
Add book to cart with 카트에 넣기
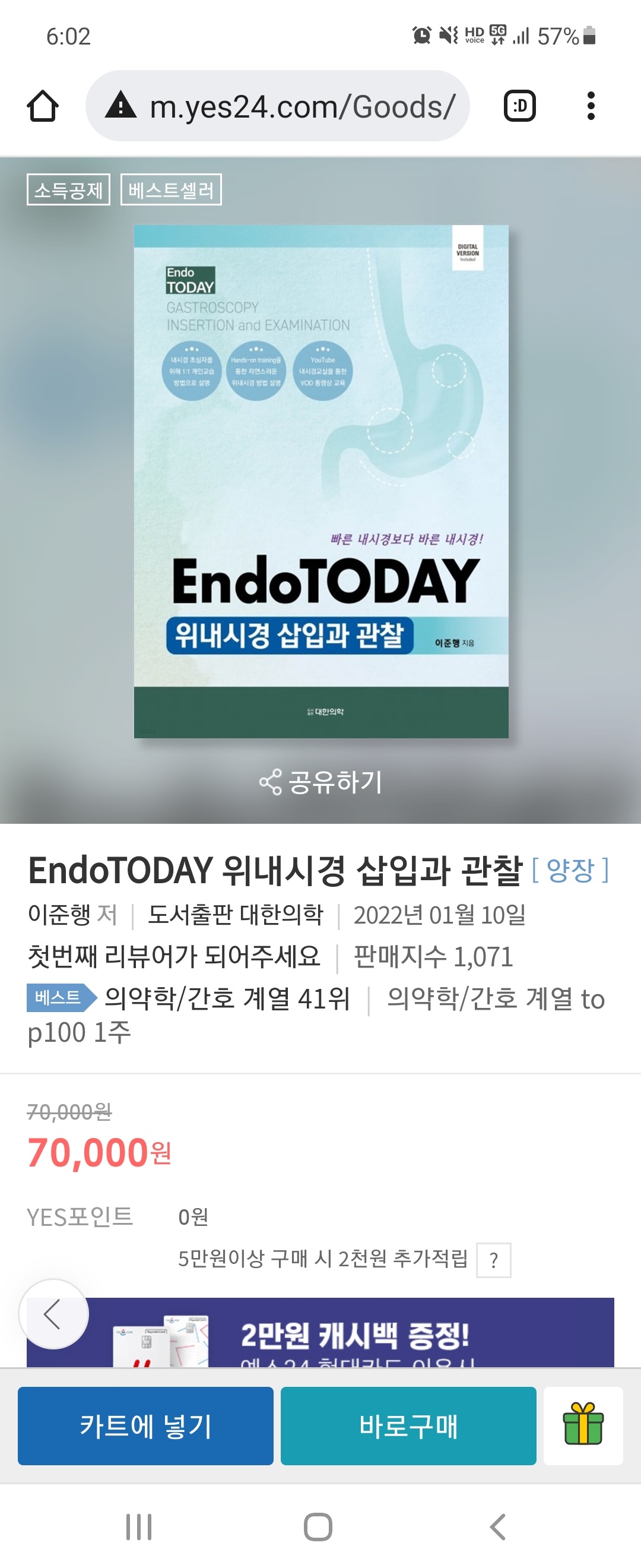(145, 1426)
